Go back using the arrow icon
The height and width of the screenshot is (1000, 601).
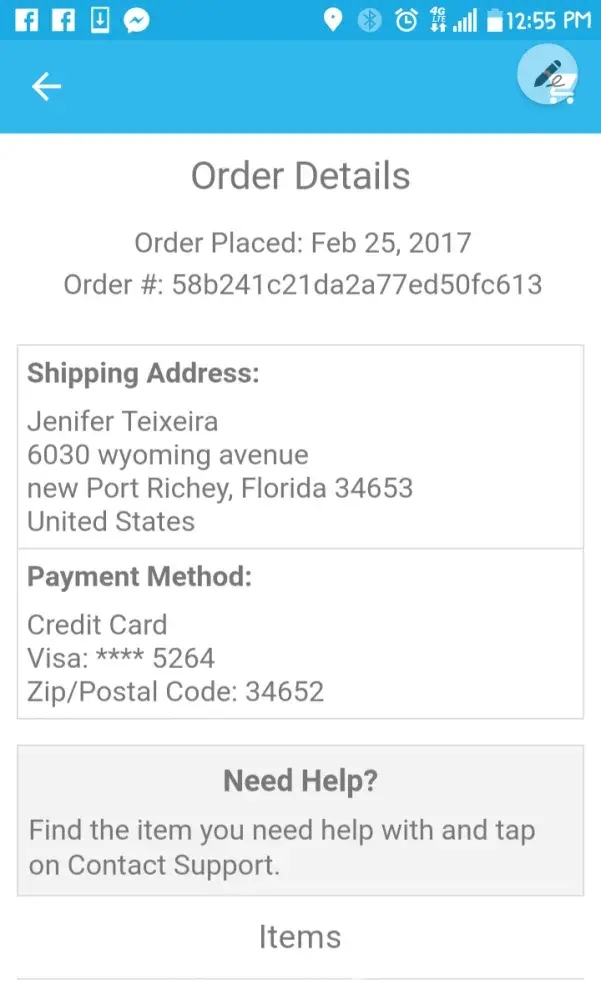point(46,87)
